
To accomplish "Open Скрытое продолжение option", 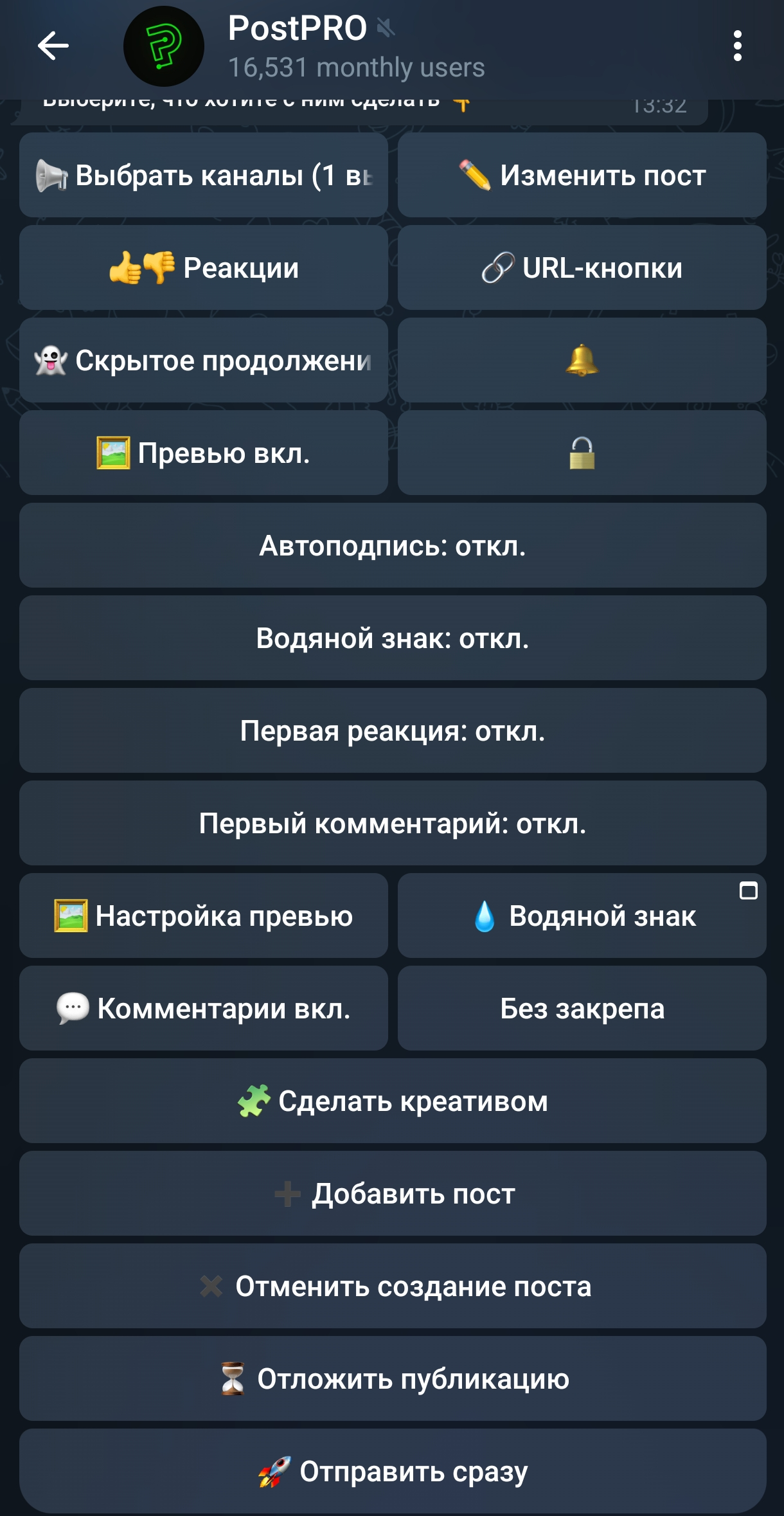I will pyautogui.click(x=203, y=360).
